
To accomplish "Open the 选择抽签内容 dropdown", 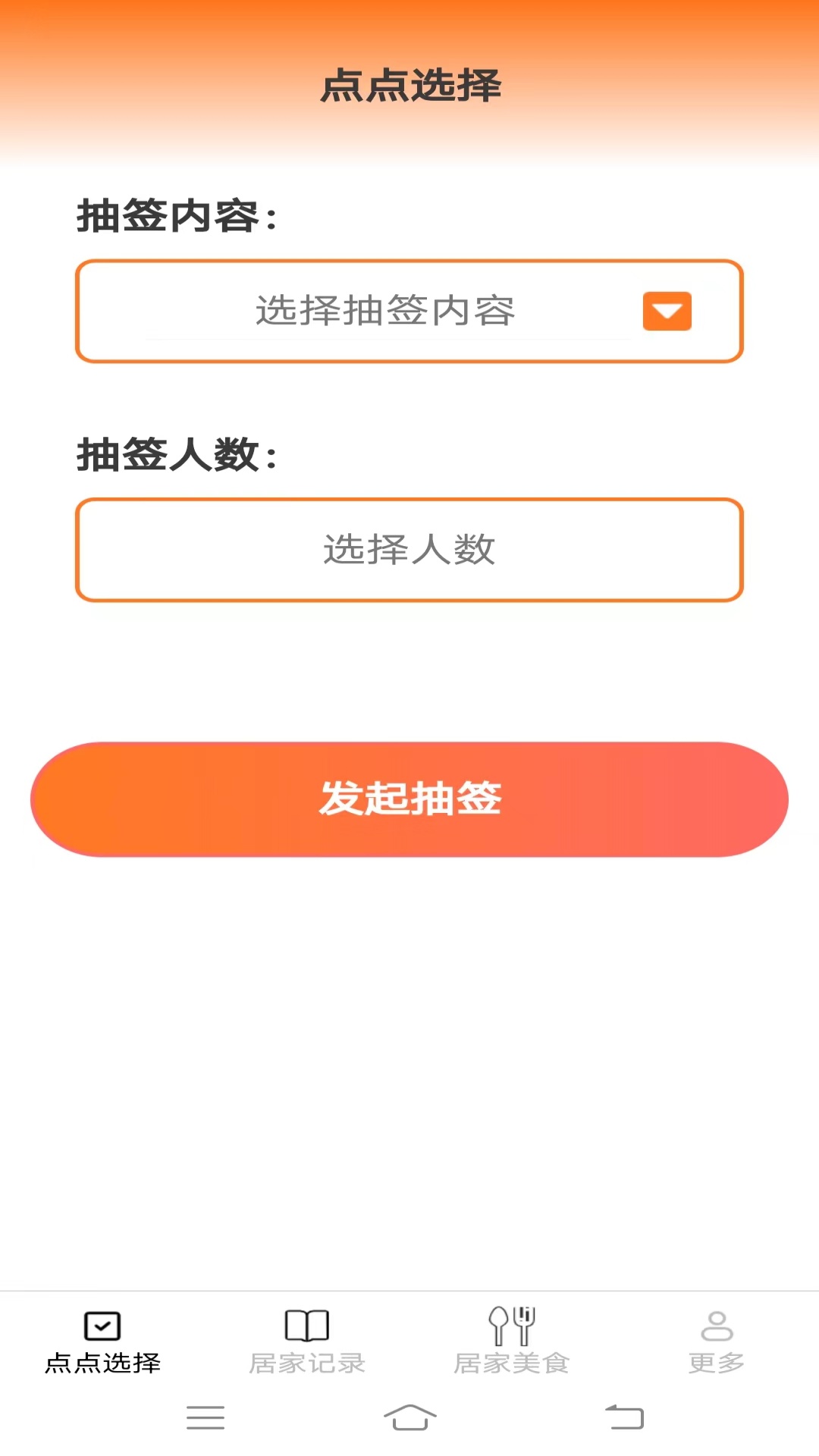I will pyautogui.click(x=409, y=311).
